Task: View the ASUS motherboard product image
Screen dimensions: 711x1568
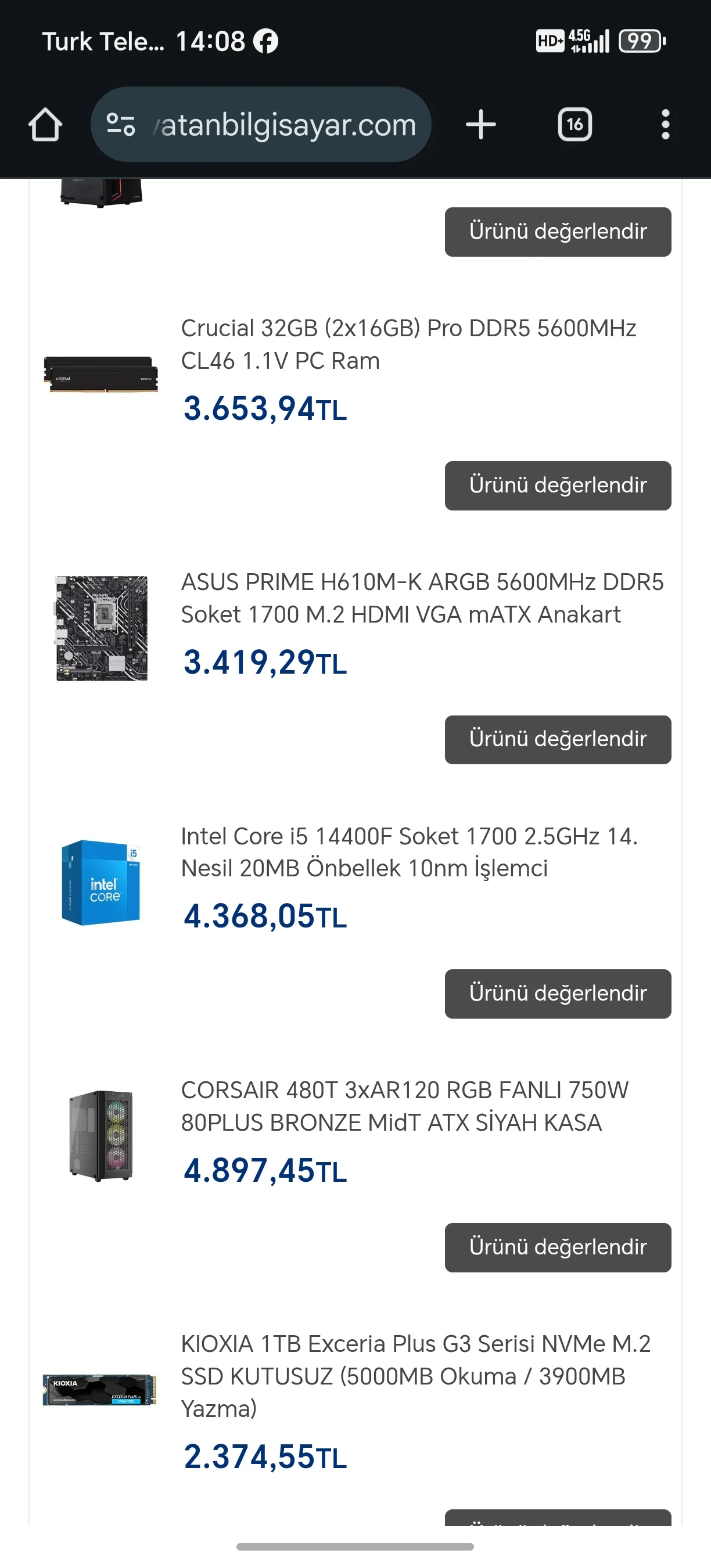Action: coord(101,628)
